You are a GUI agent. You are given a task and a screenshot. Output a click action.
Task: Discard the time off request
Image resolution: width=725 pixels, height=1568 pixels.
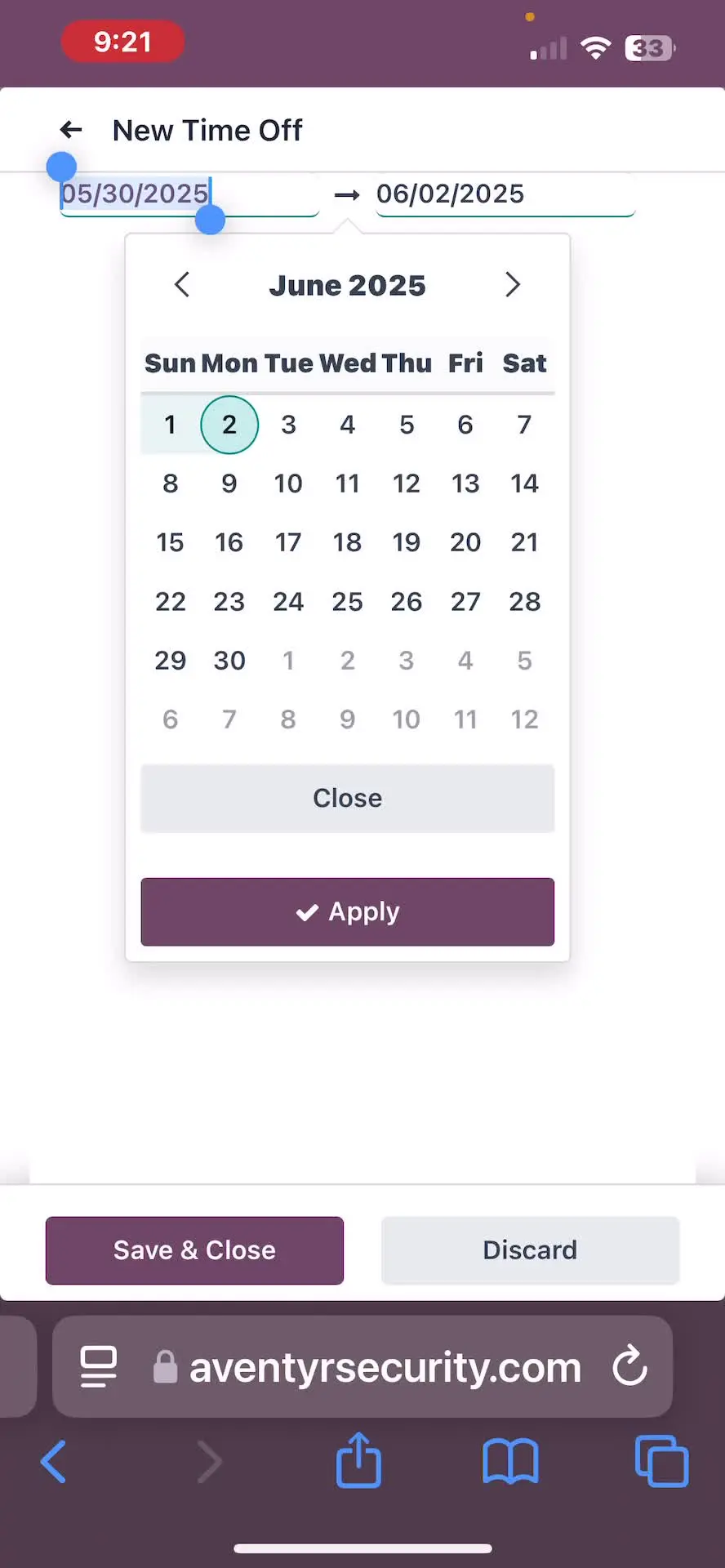click(x=530, y=1250)
